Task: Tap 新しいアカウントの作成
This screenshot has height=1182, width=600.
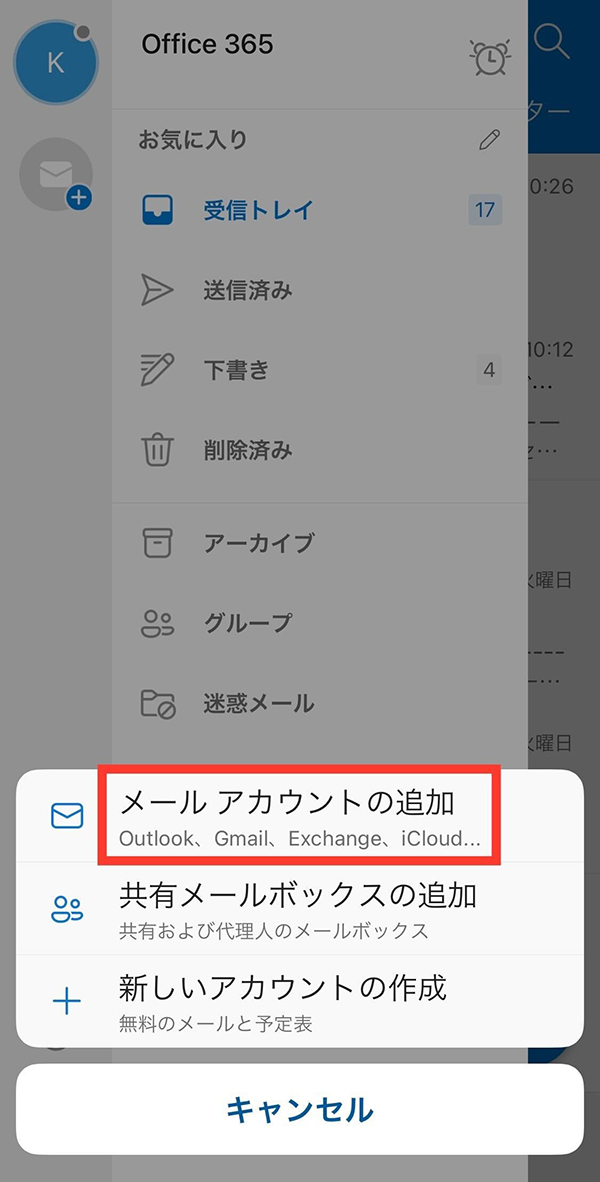Action: 299,1001
